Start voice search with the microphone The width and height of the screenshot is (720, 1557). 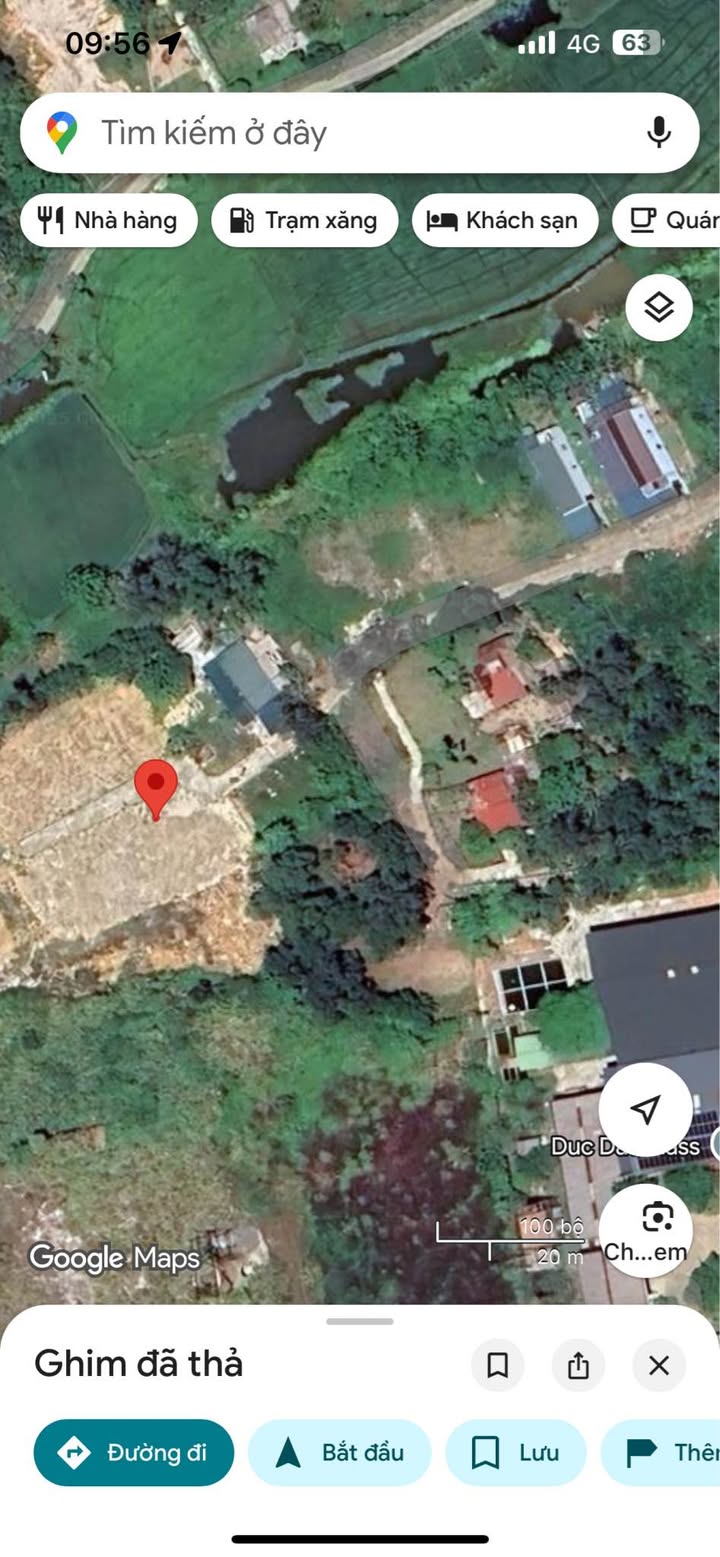point(658,133)
